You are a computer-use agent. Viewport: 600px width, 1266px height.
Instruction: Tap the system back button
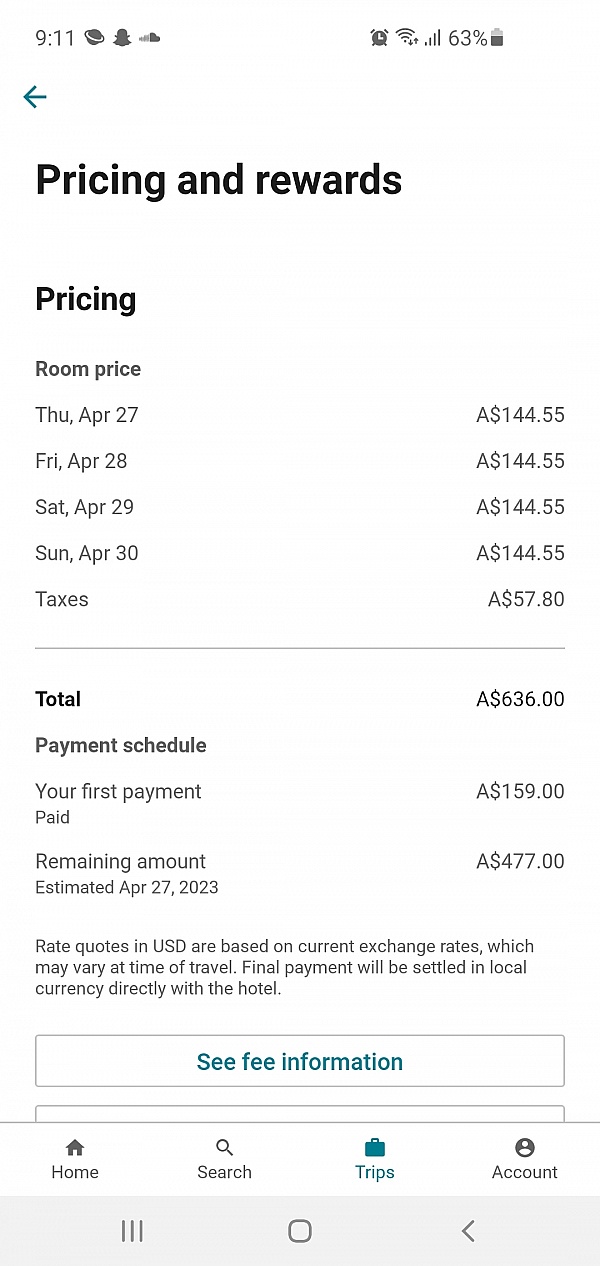point(467,1231)
